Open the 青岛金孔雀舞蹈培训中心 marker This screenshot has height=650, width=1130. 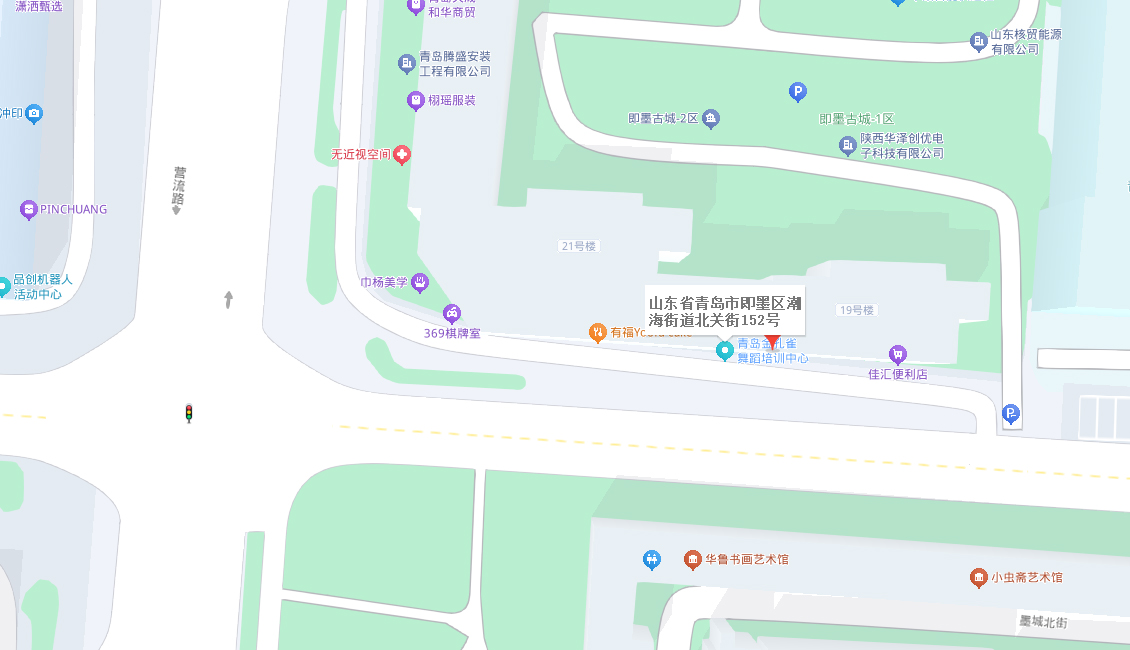(724, 351)
